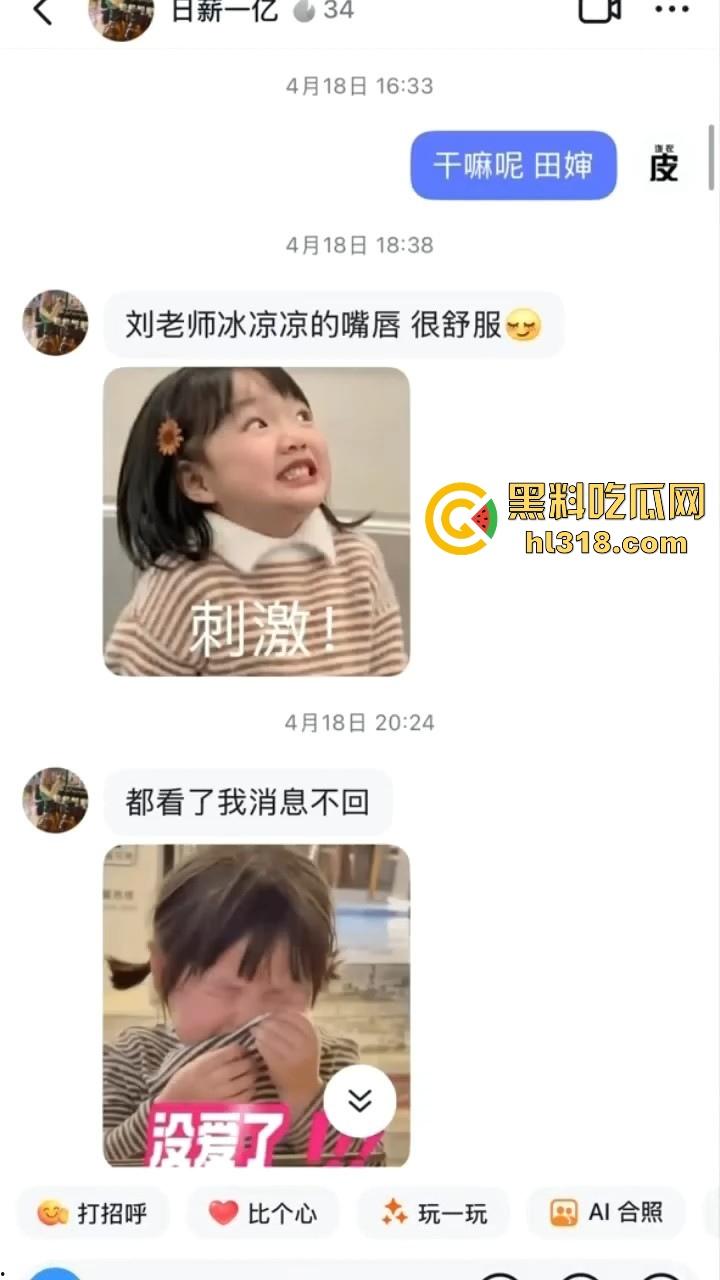Go back using the top-left arrow
The width and height of the screenshot is (720, 1280).
pyautogui.click(x=42, y=13)
